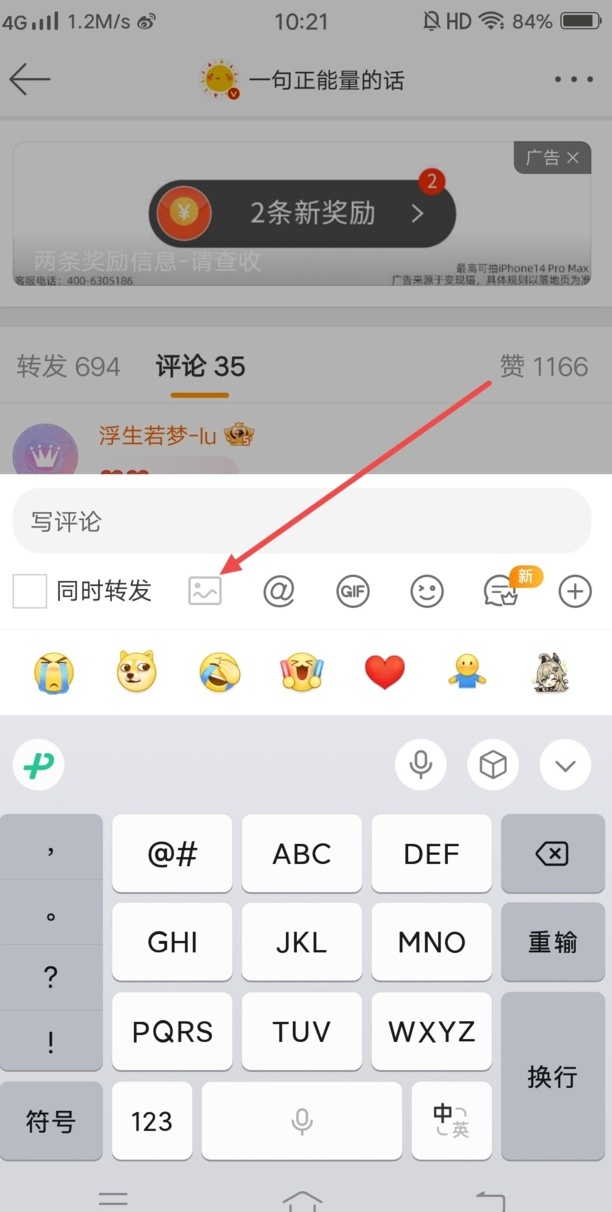The image size is (612, 1212).
Task: Go back with the top-left arrow
Action: pyautogui.click(x=30, y=80)
